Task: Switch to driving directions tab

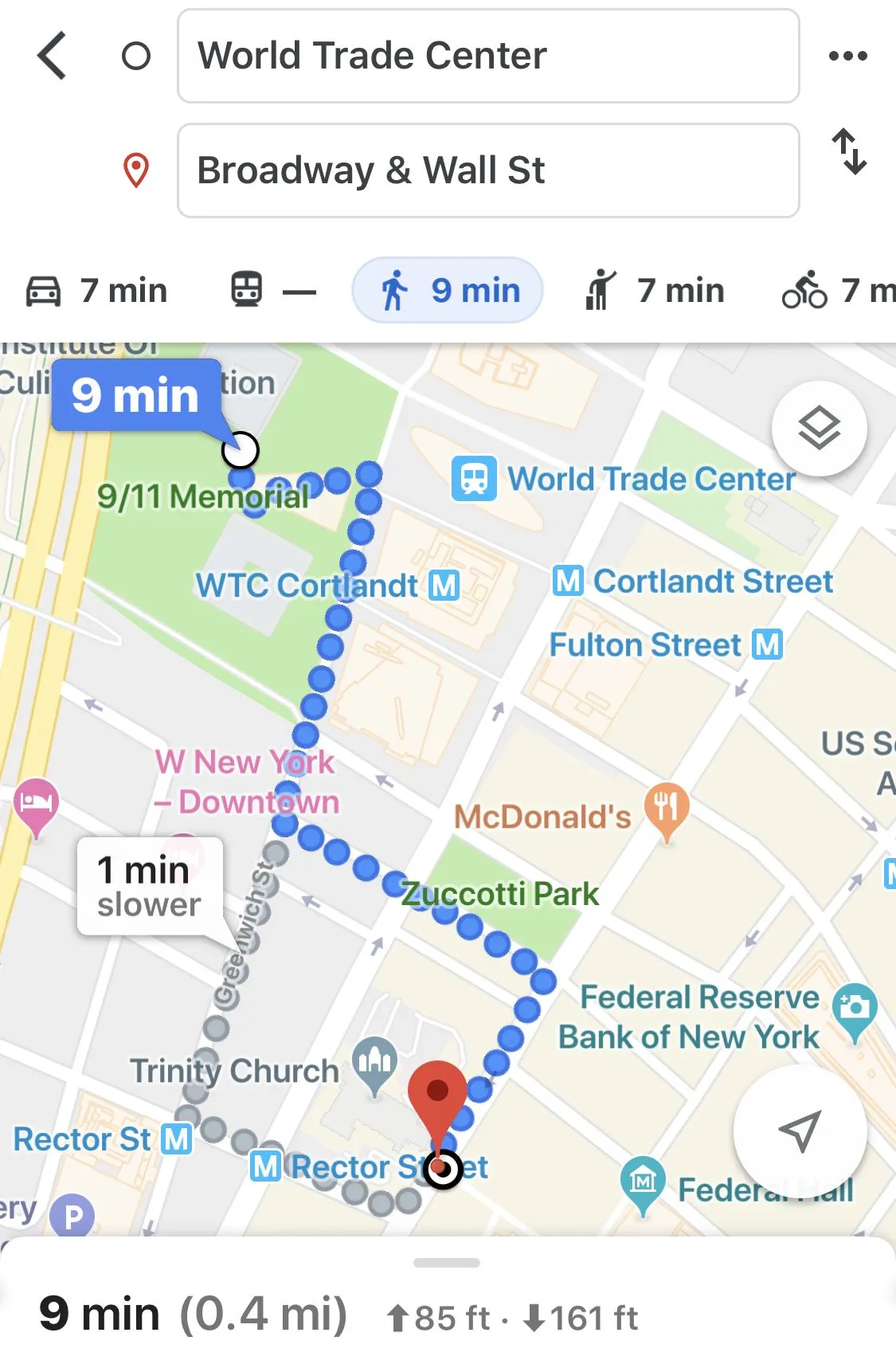Action: pyautogui.click(x=97, y=291)
